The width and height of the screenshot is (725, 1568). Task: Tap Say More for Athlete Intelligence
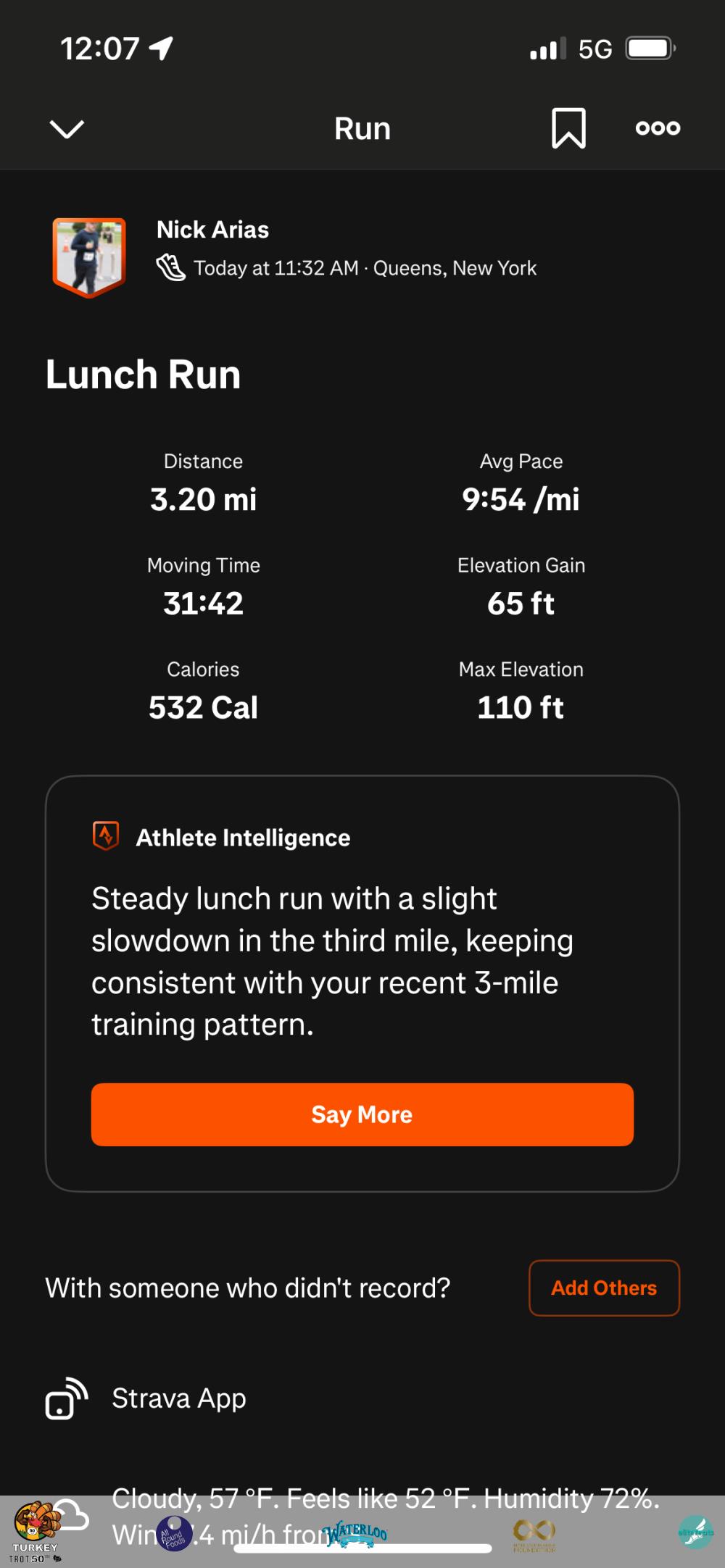tap(362, 1114)
